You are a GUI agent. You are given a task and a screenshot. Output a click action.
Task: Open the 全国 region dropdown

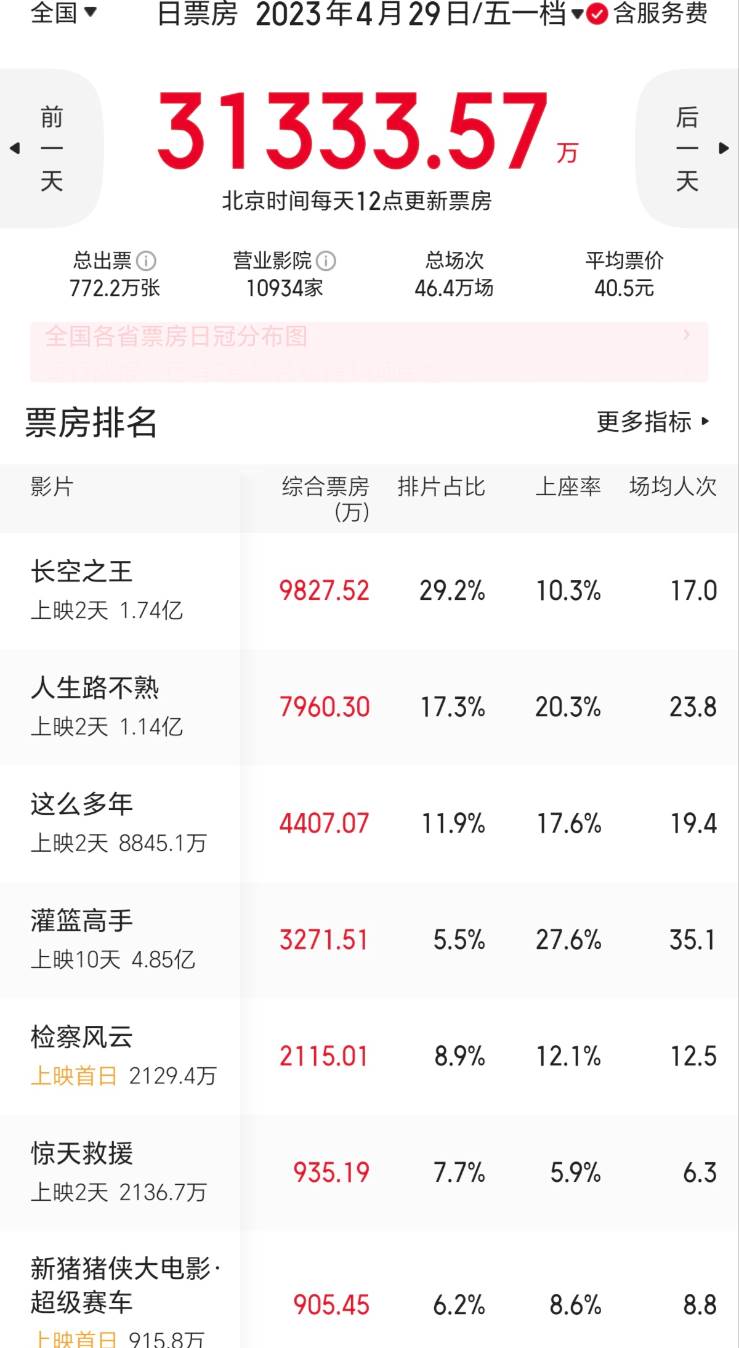(64, 14)
